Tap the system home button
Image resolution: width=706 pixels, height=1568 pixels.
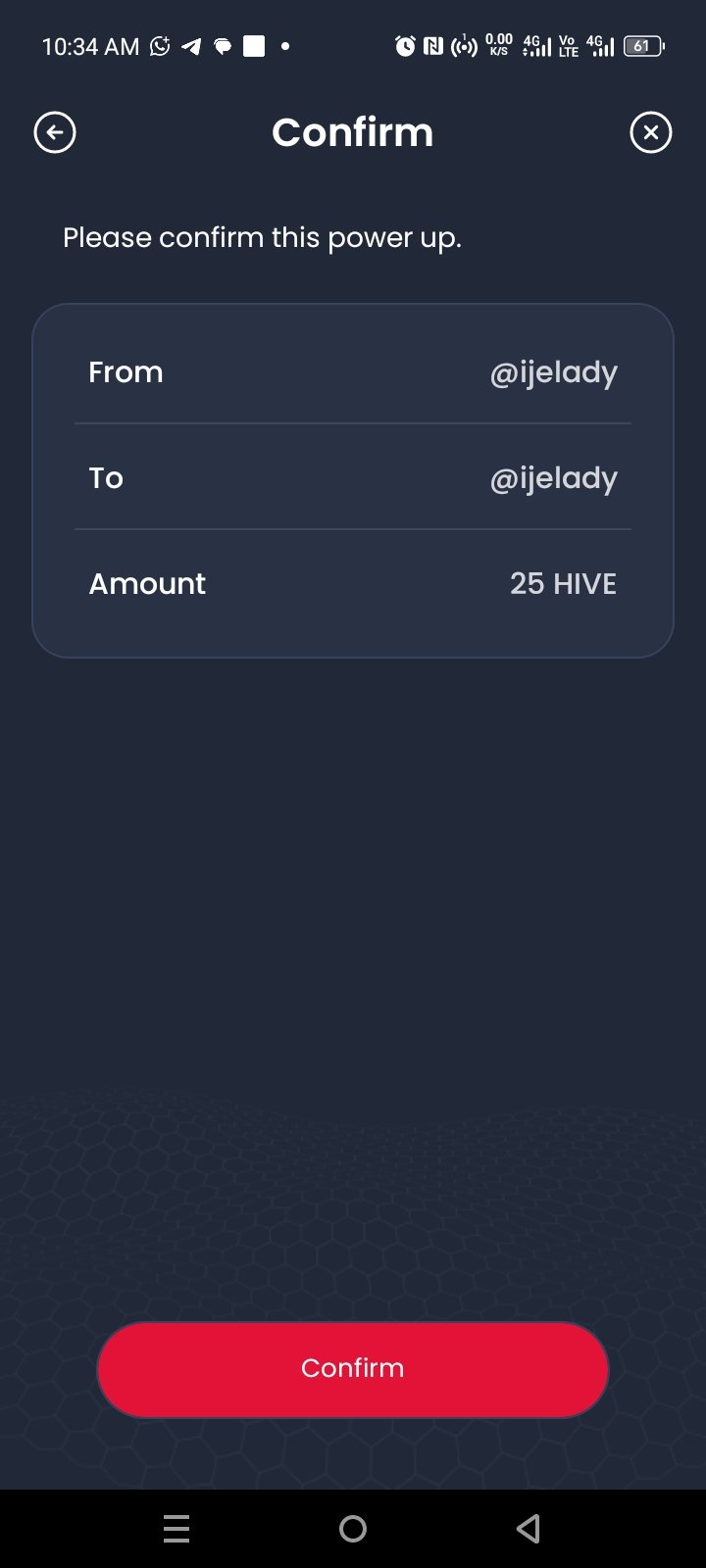point(353,1529)
